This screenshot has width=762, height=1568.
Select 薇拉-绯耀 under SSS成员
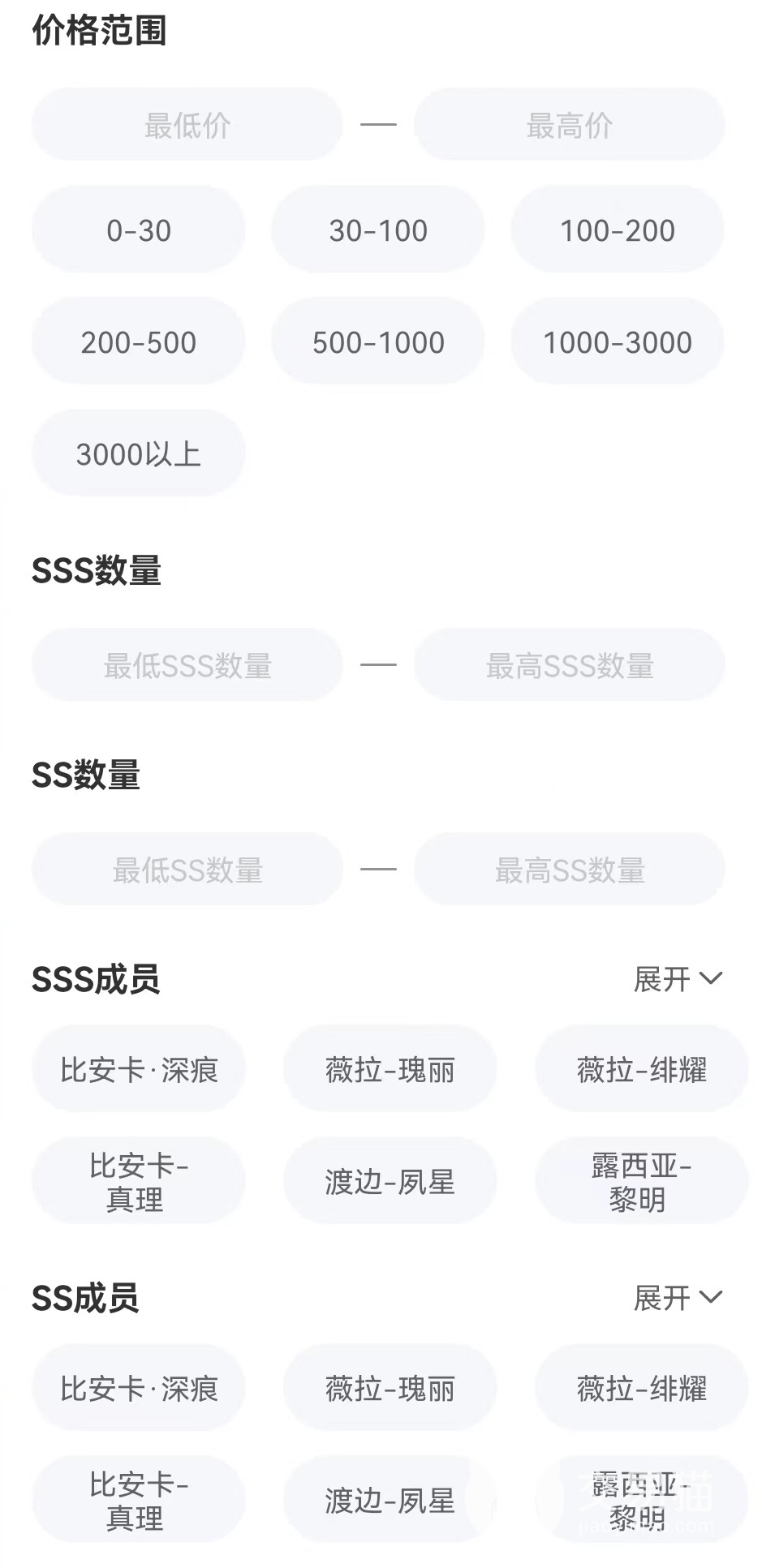click(641, 1070)
